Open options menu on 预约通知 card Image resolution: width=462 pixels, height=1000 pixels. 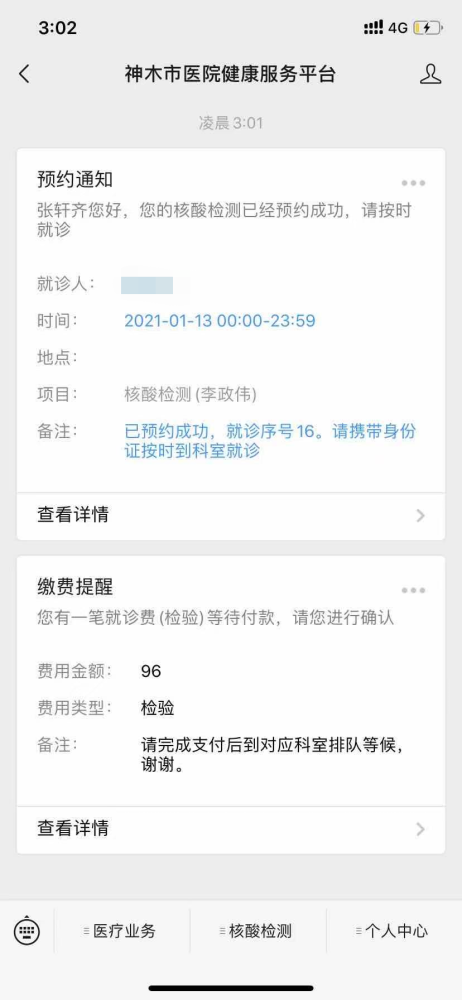(414, 183)
